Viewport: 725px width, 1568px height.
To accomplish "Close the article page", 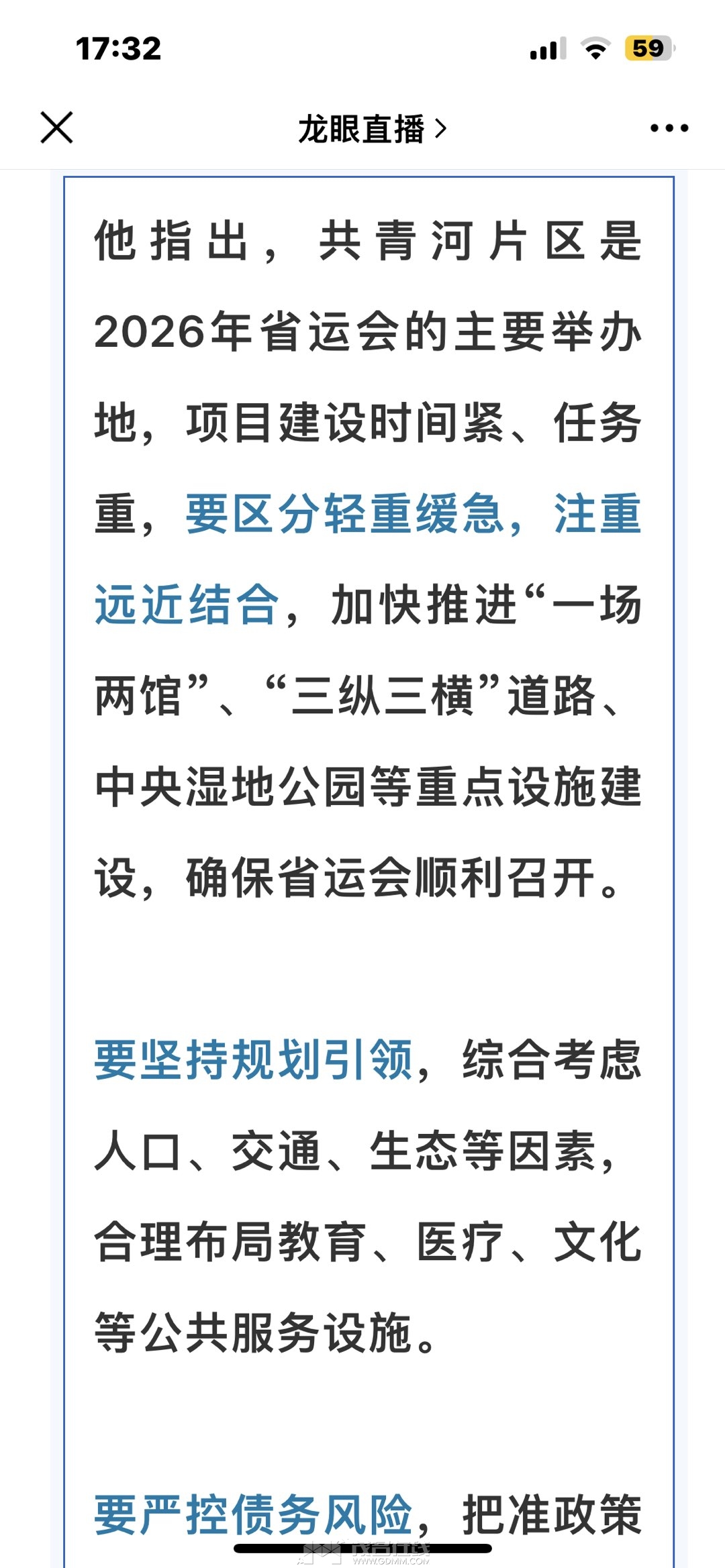I will [56, 127].
